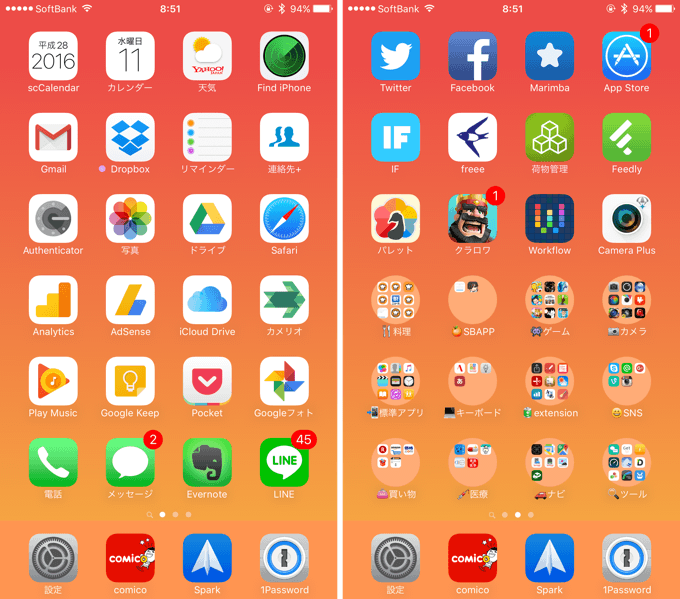Screen dimensions: 680x599
Task: Launch Dropbox
Action: [x=130, y=137]
